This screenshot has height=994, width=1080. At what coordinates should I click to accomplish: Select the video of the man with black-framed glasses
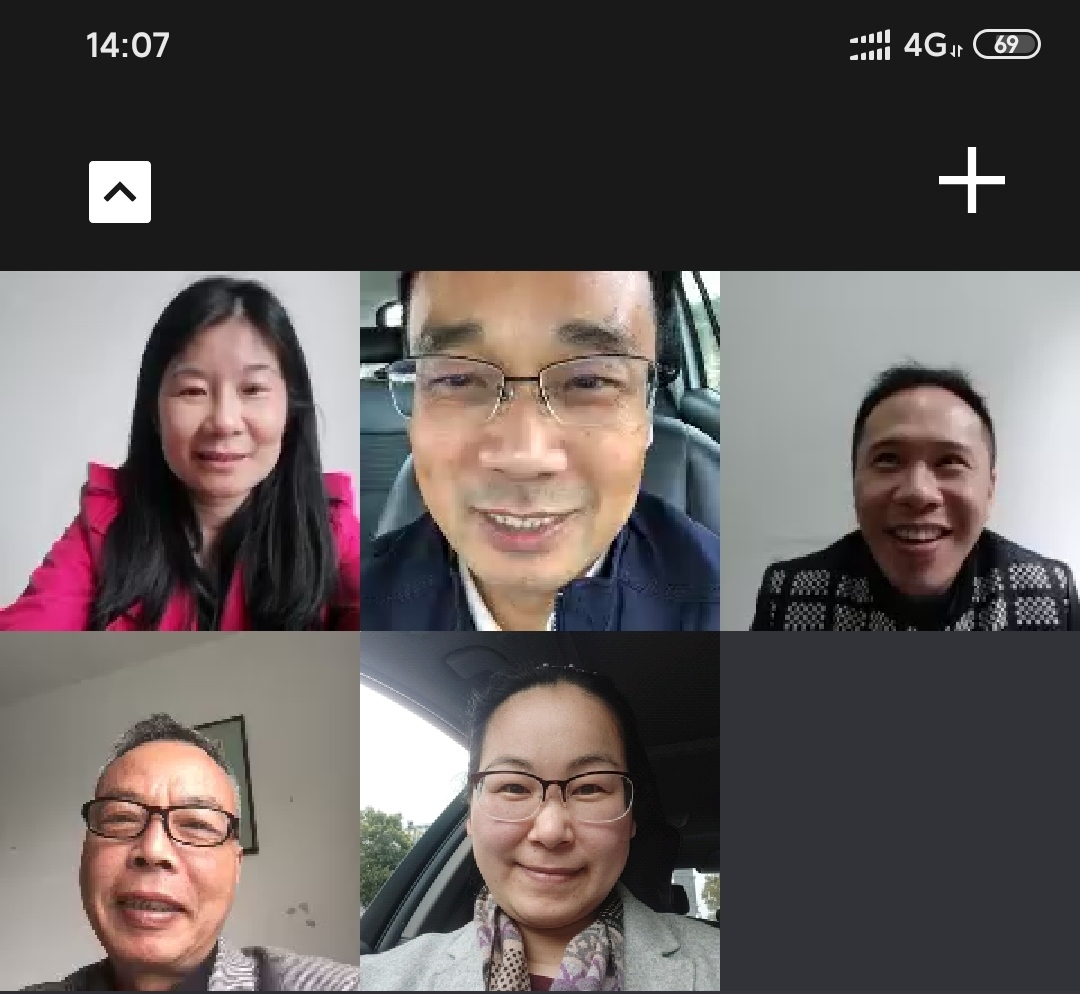click(x=180, y=811)
